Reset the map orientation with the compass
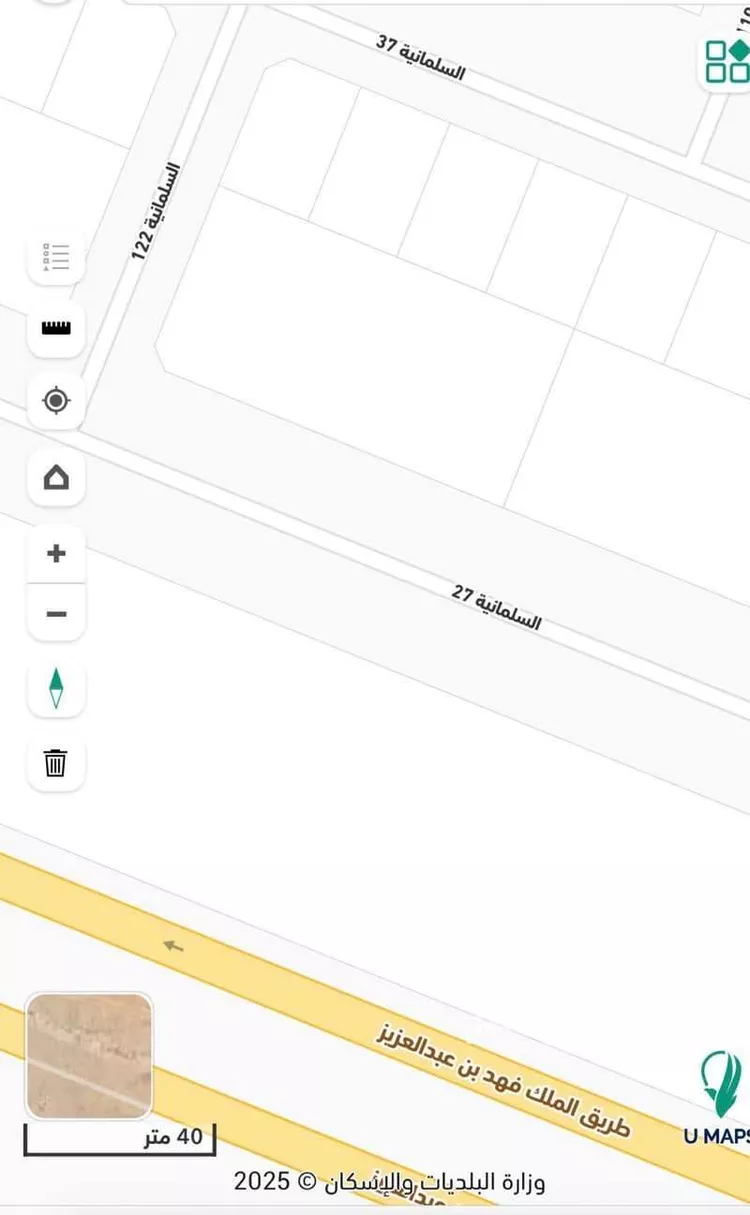The width and height of the screenshot is (750, 1215). 56,688
